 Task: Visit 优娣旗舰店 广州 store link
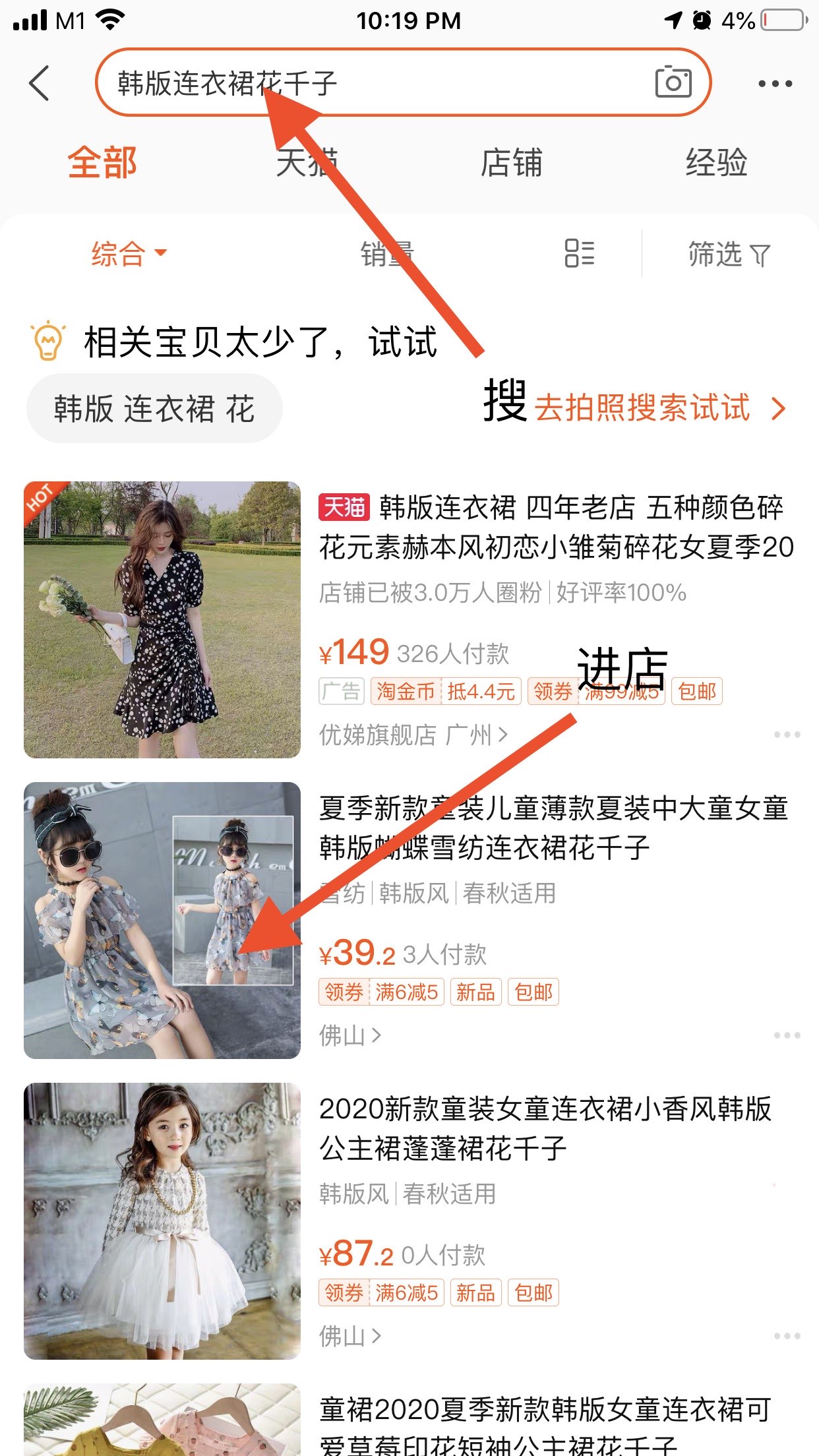(x=413, y=734)
